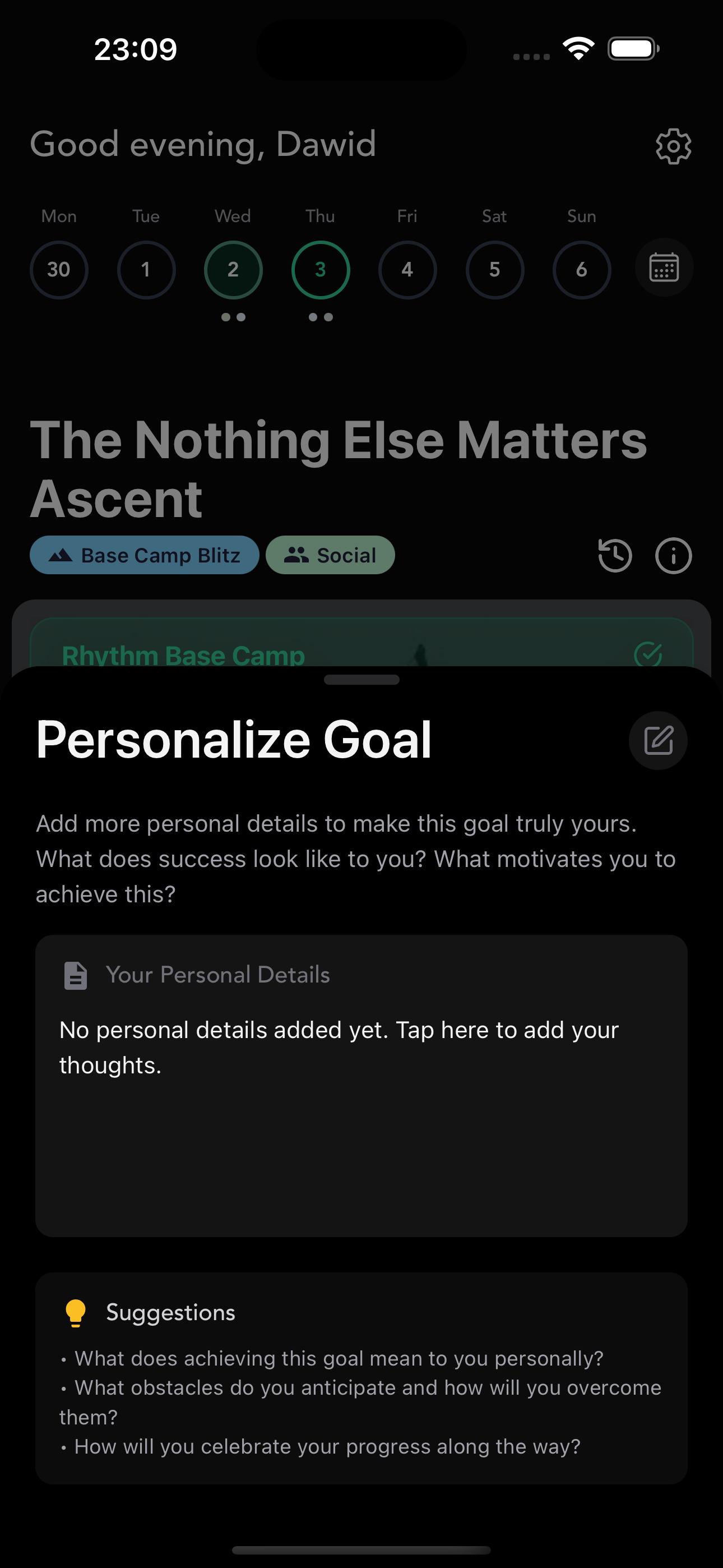
Task: Select the Base Camp Blitz tag
Action: [x=144, y=555]
